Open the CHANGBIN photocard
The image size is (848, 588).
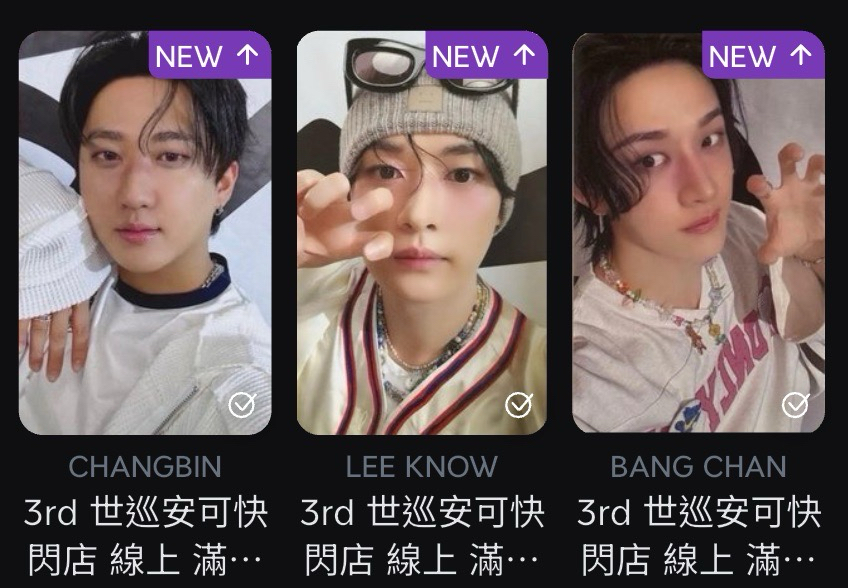(145, 233)
